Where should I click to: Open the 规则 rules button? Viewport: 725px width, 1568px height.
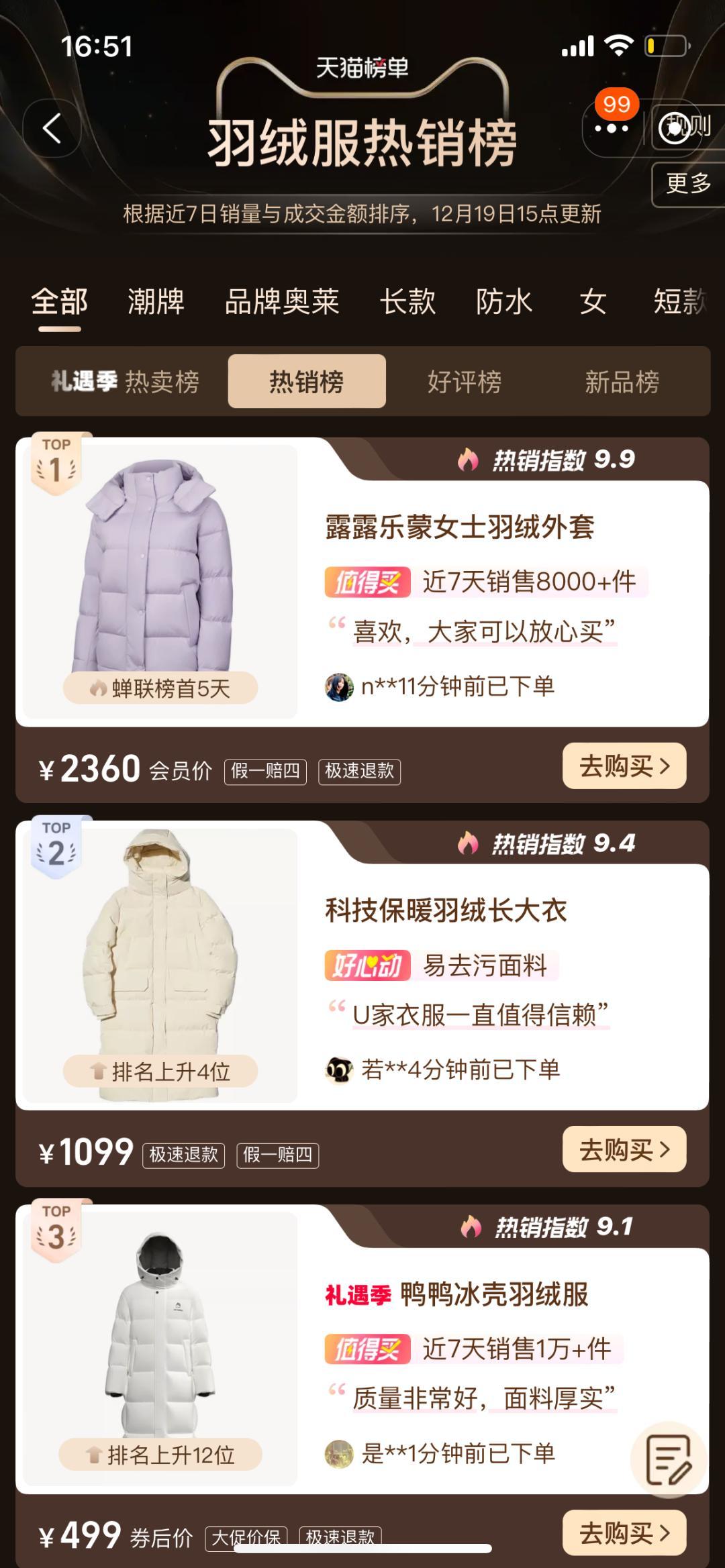tap(686, 127)
